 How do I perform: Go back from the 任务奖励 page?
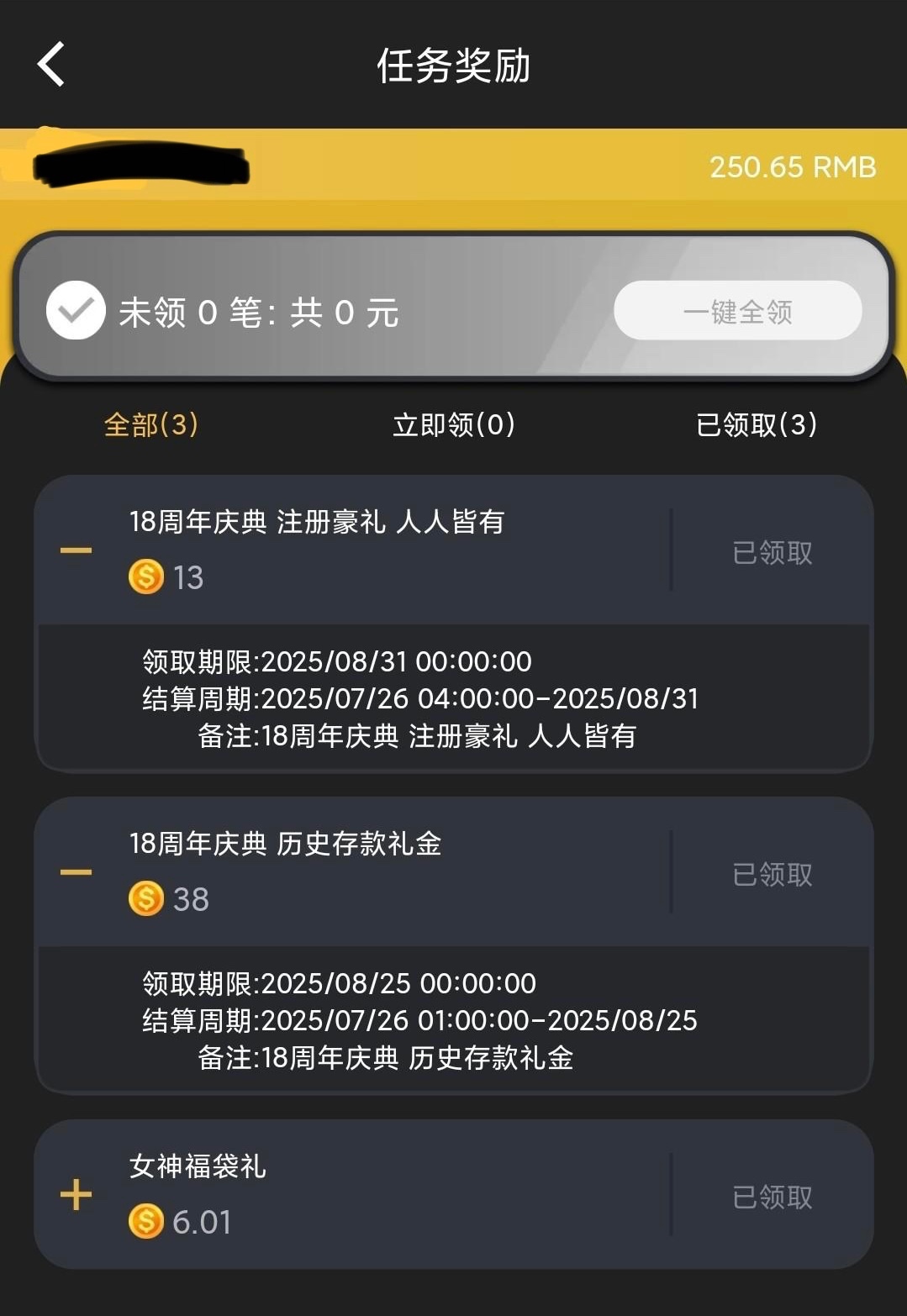tap(52, 65)
